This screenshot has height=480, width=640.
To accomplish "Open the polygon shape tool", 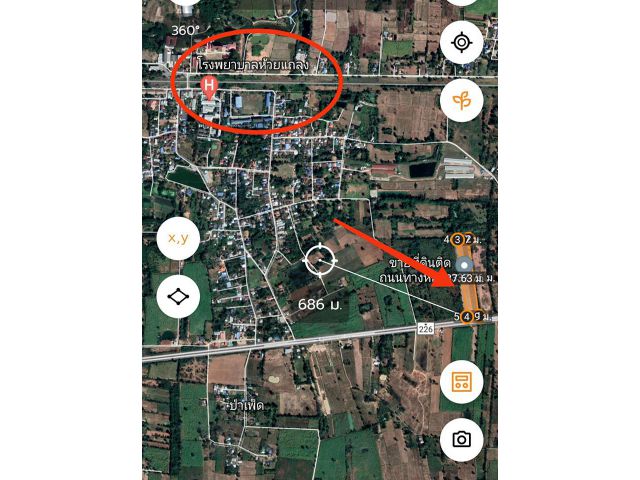I will pyautogui.click(x=178, y=297).
